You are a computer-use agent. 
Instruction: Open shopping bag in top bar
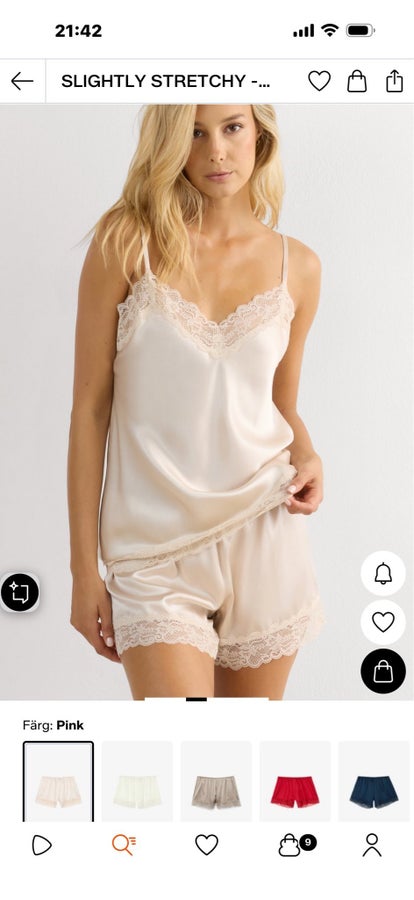pyautogui.click(x=357, y=81)
